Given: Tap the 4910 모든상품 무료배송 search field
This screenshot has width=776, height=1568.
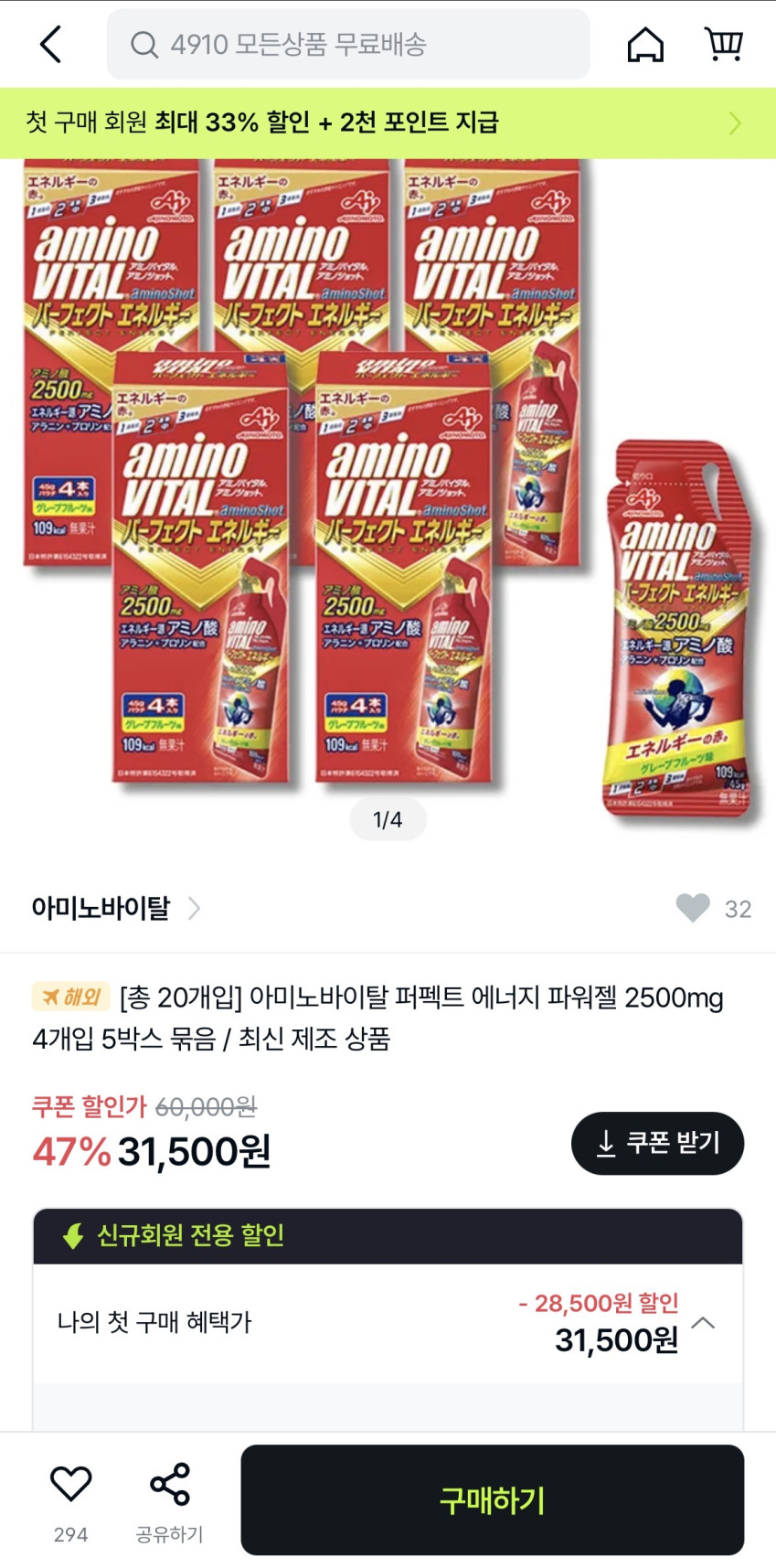Looking at the screenshot, I should (x=347, y=44).
